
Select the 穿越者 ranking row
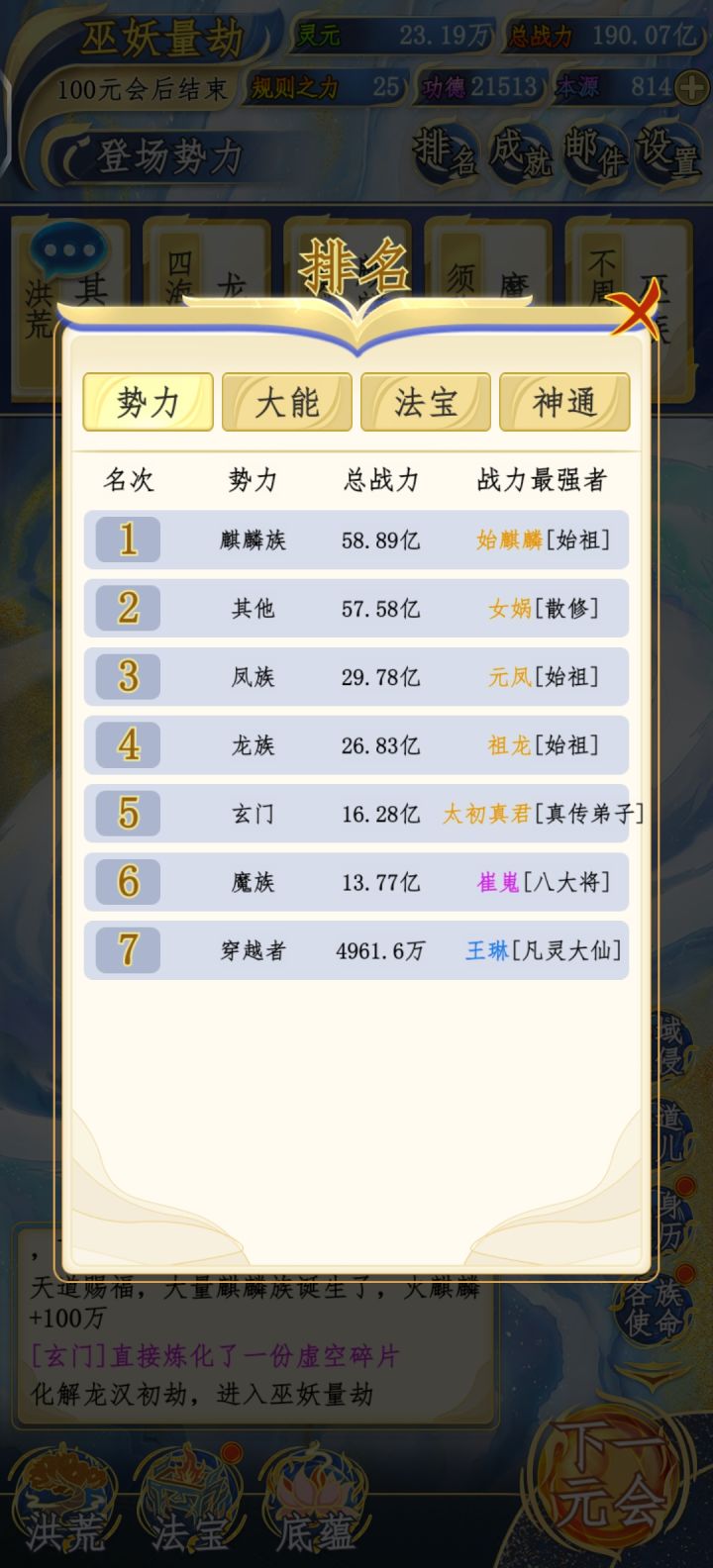click(x=361, y=950)
